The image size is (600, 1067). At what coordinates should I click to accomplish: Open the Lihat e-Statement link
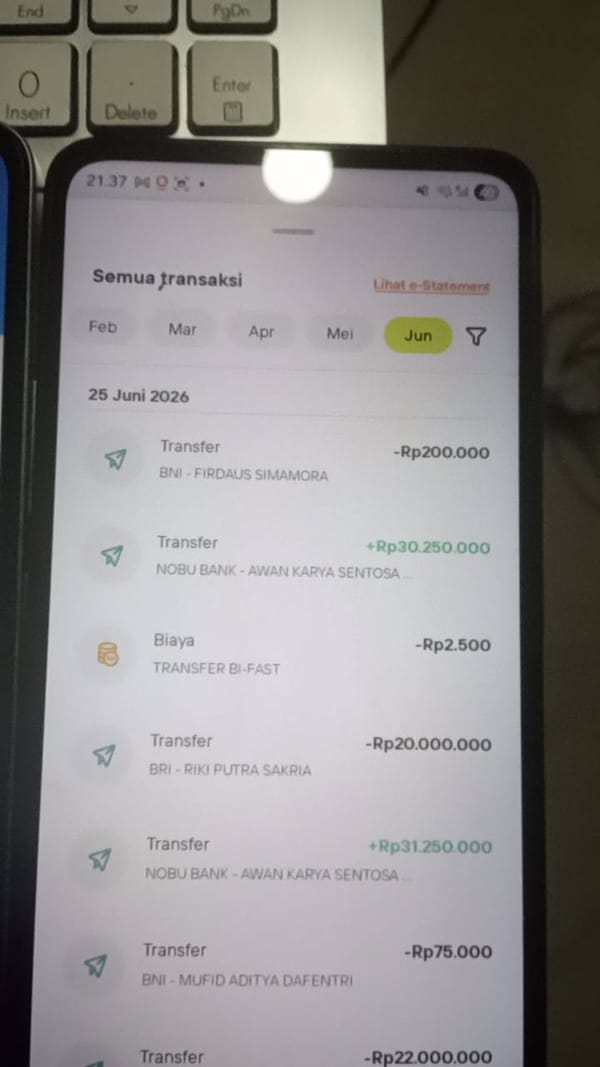click(431, 286)
